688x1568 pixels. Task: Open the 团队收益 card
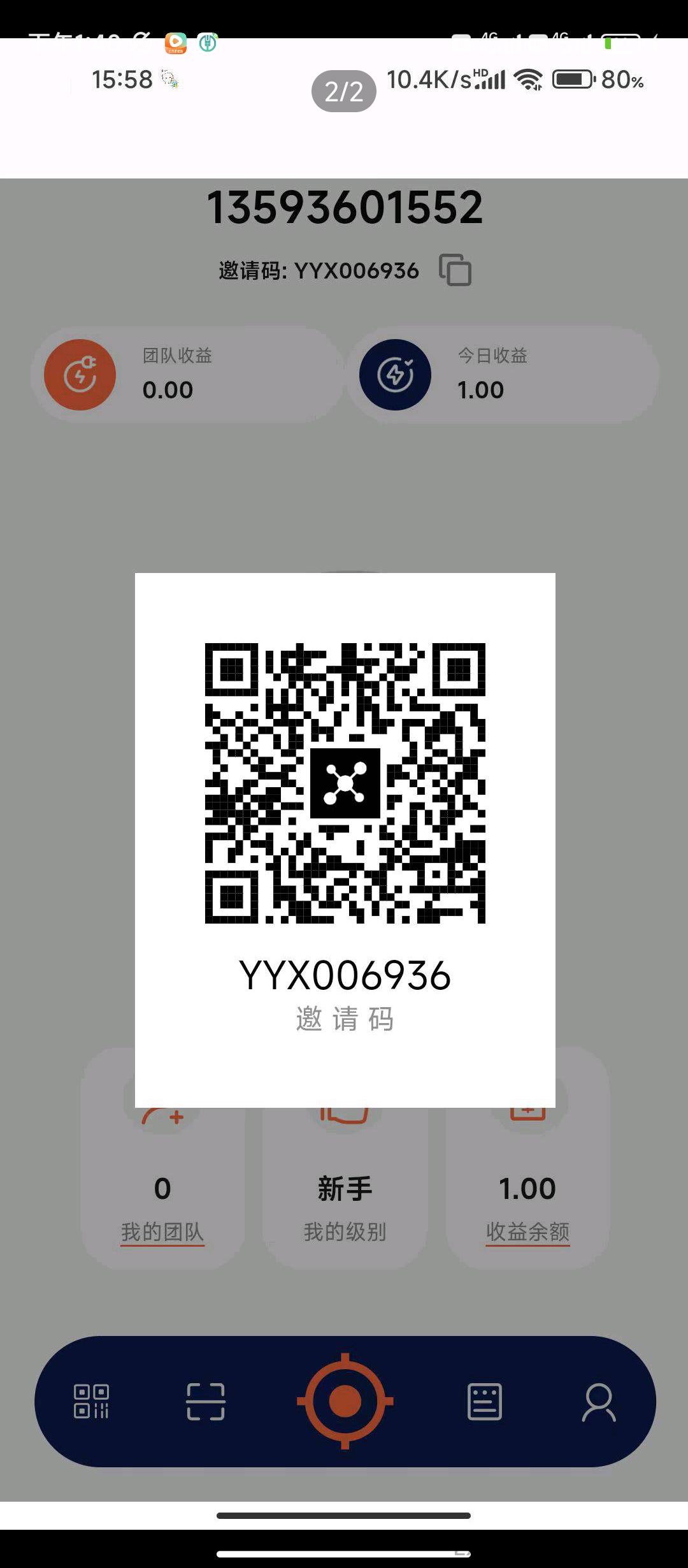point(187,375)
